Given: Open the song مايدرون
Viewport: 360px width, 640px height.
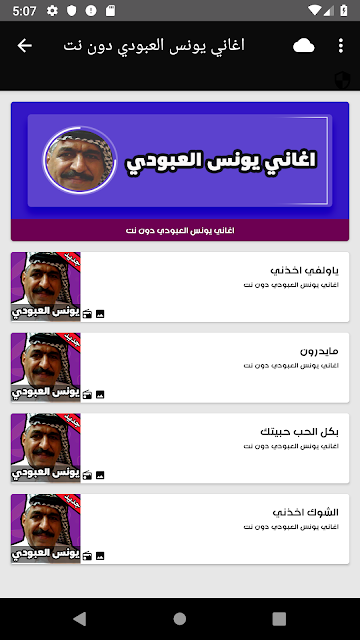Looking at the screenshot, I should (x=180, y=368).
